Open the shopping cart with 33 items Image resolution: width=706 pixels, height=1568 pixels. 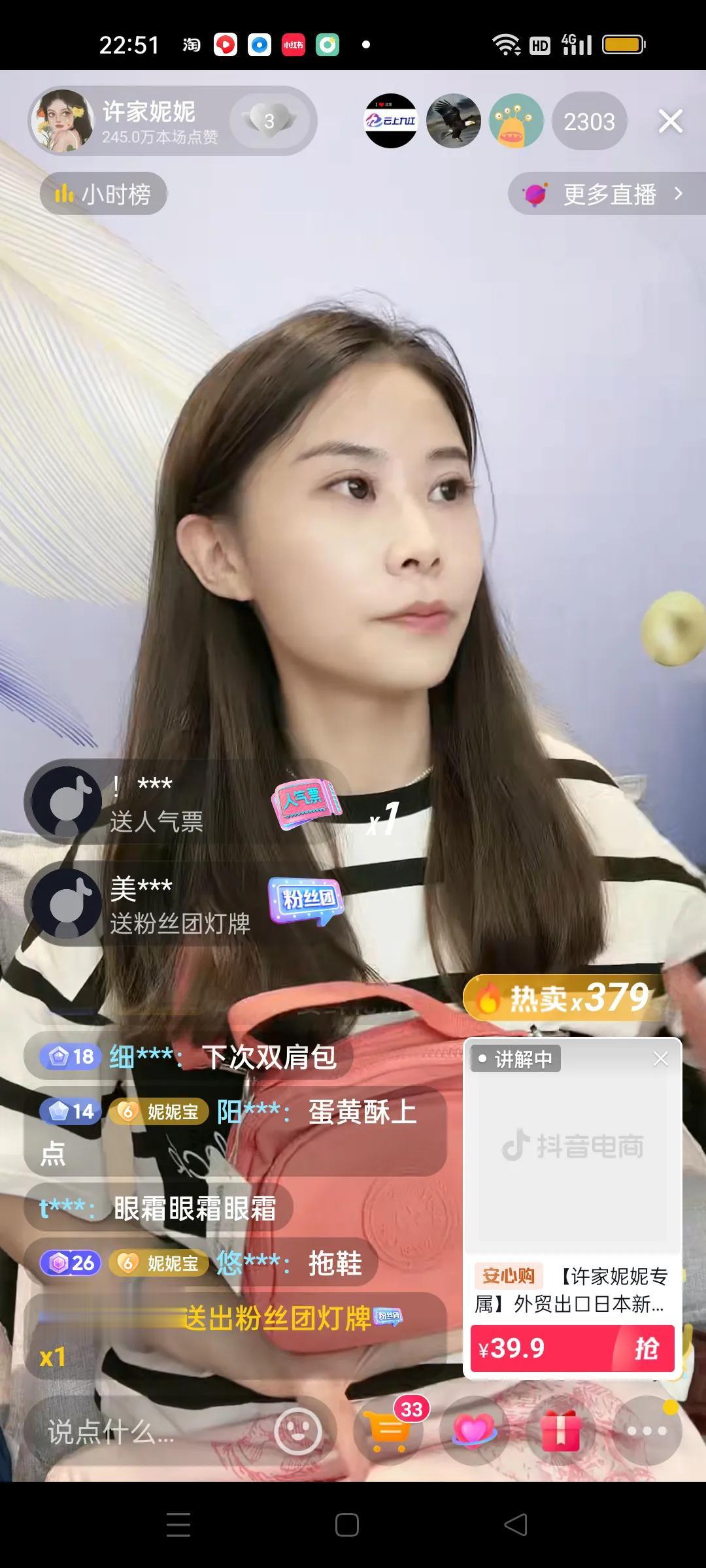(x=390, y=1432)
